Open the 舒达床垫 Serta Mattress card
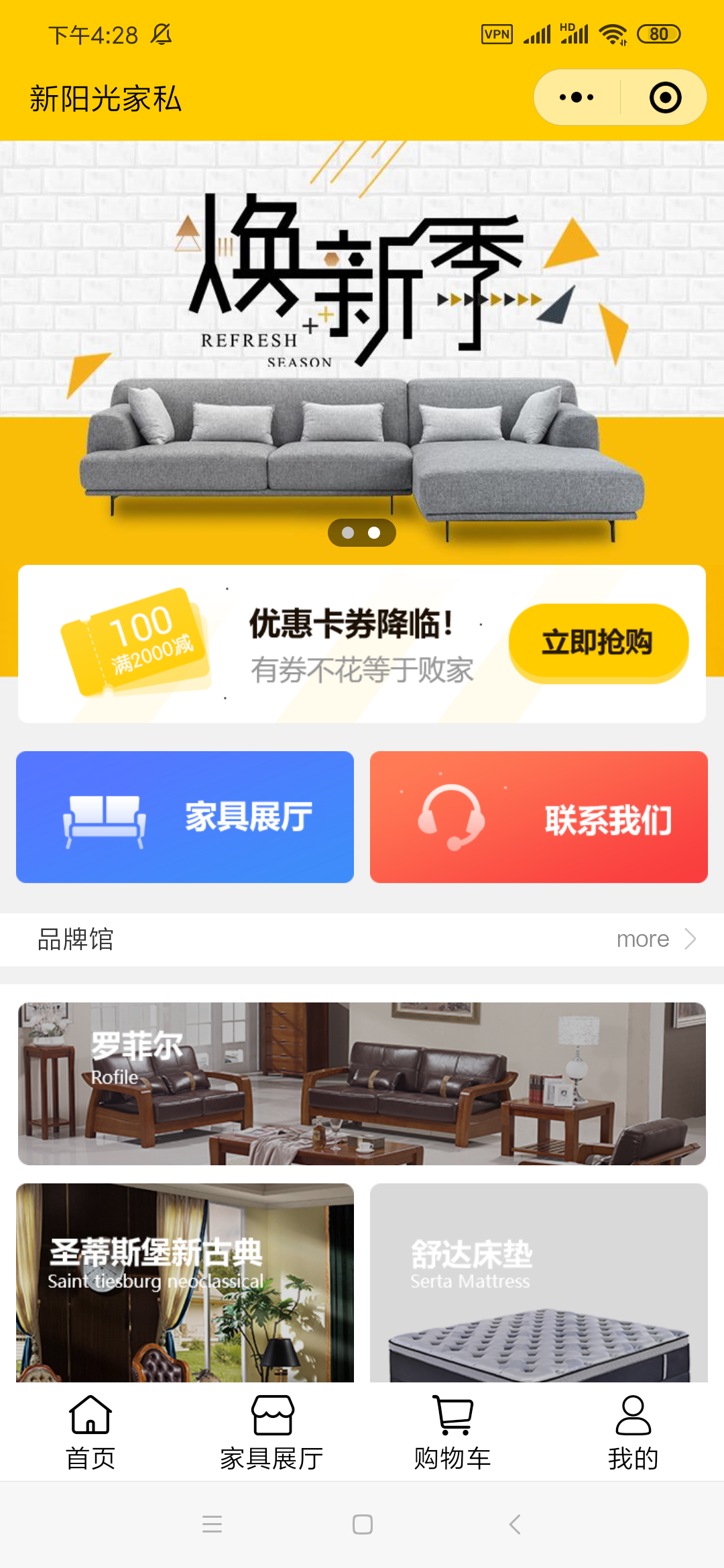 [x=539, y=1282]
